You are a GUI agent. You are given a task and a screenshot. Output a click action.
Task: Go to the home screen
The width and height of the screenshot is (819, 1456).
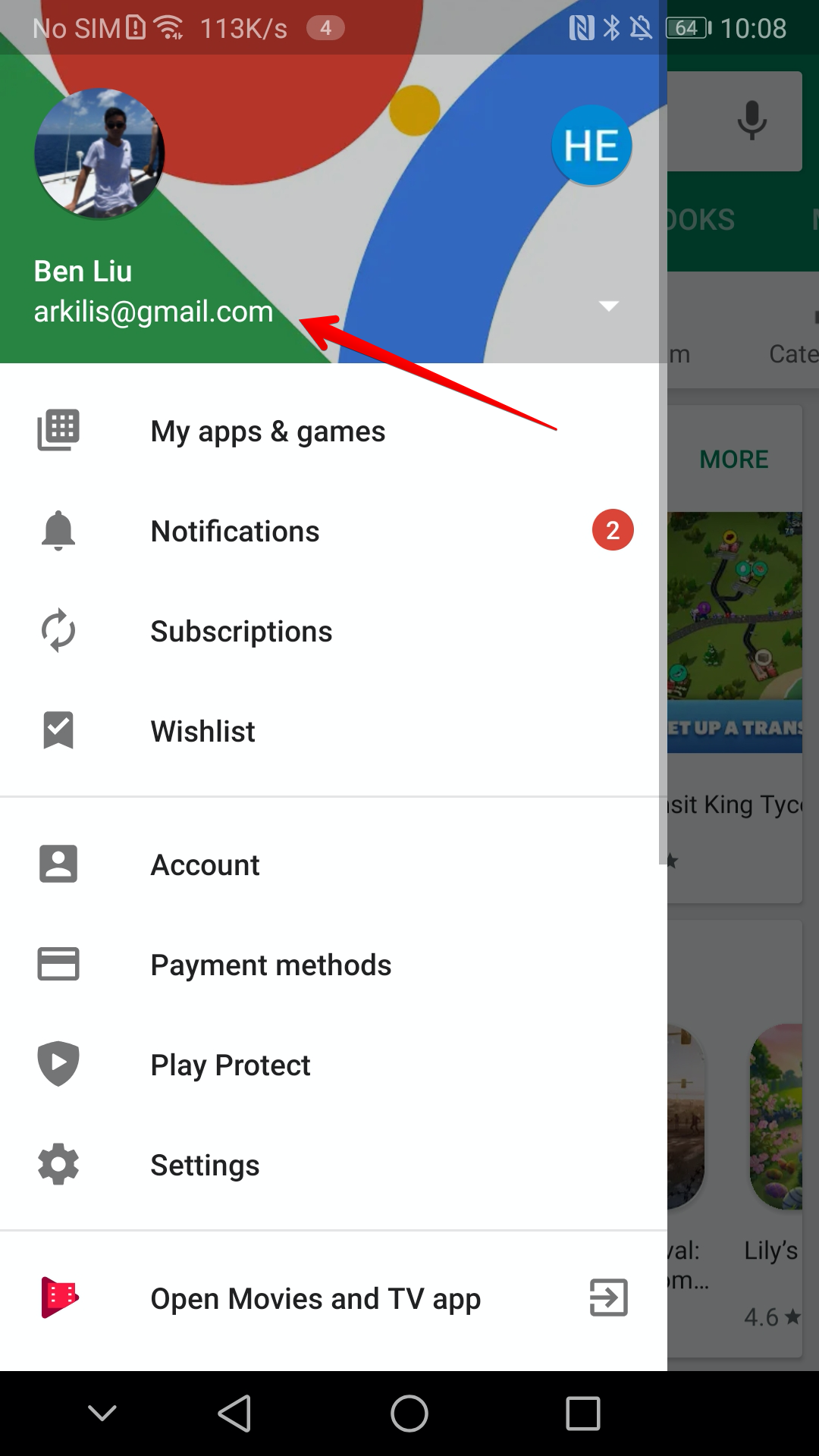coord(409,1414)
